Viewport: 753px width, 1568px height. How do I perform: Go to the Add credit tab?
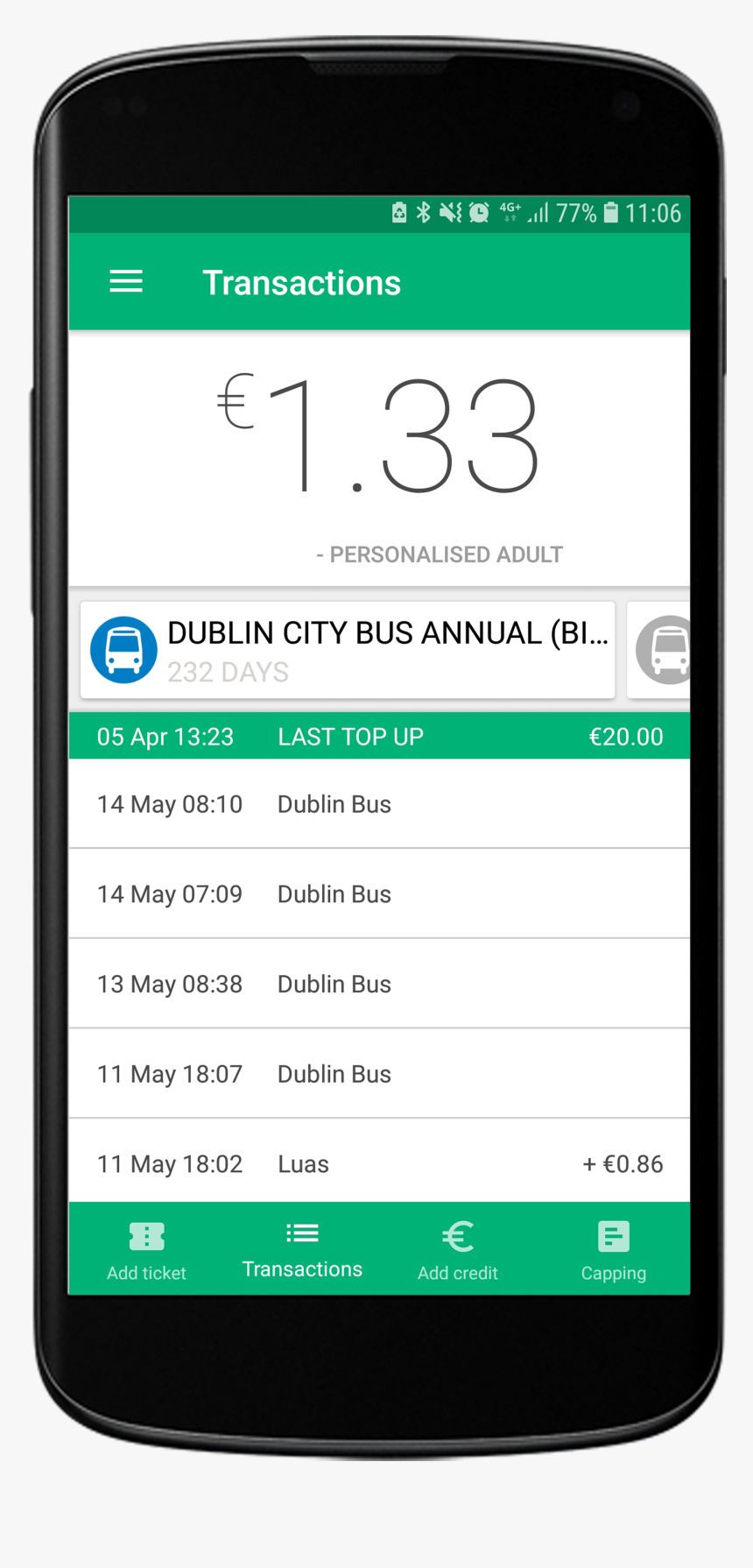click(x=457, y=1250)
